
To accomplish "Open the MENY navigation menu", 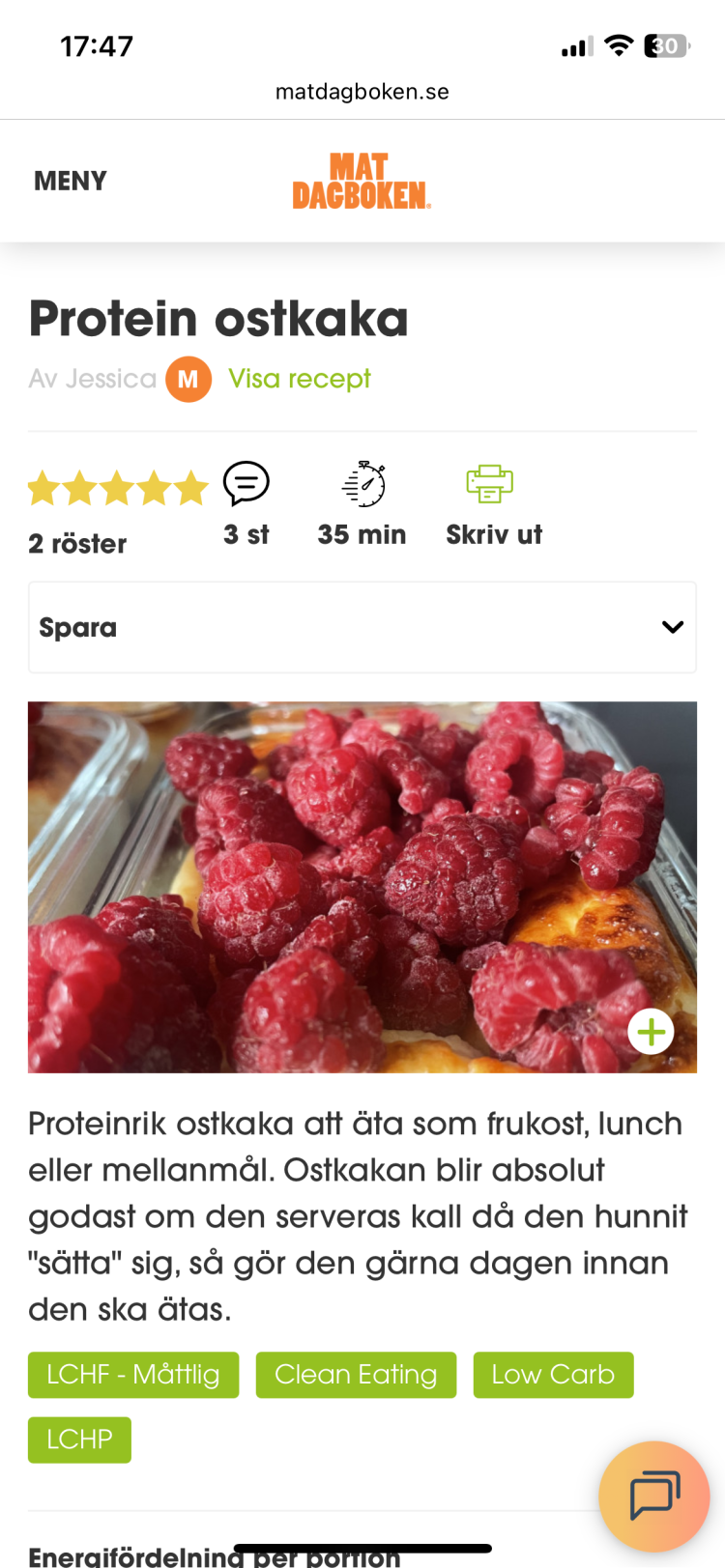I will (x=71, y=181).
